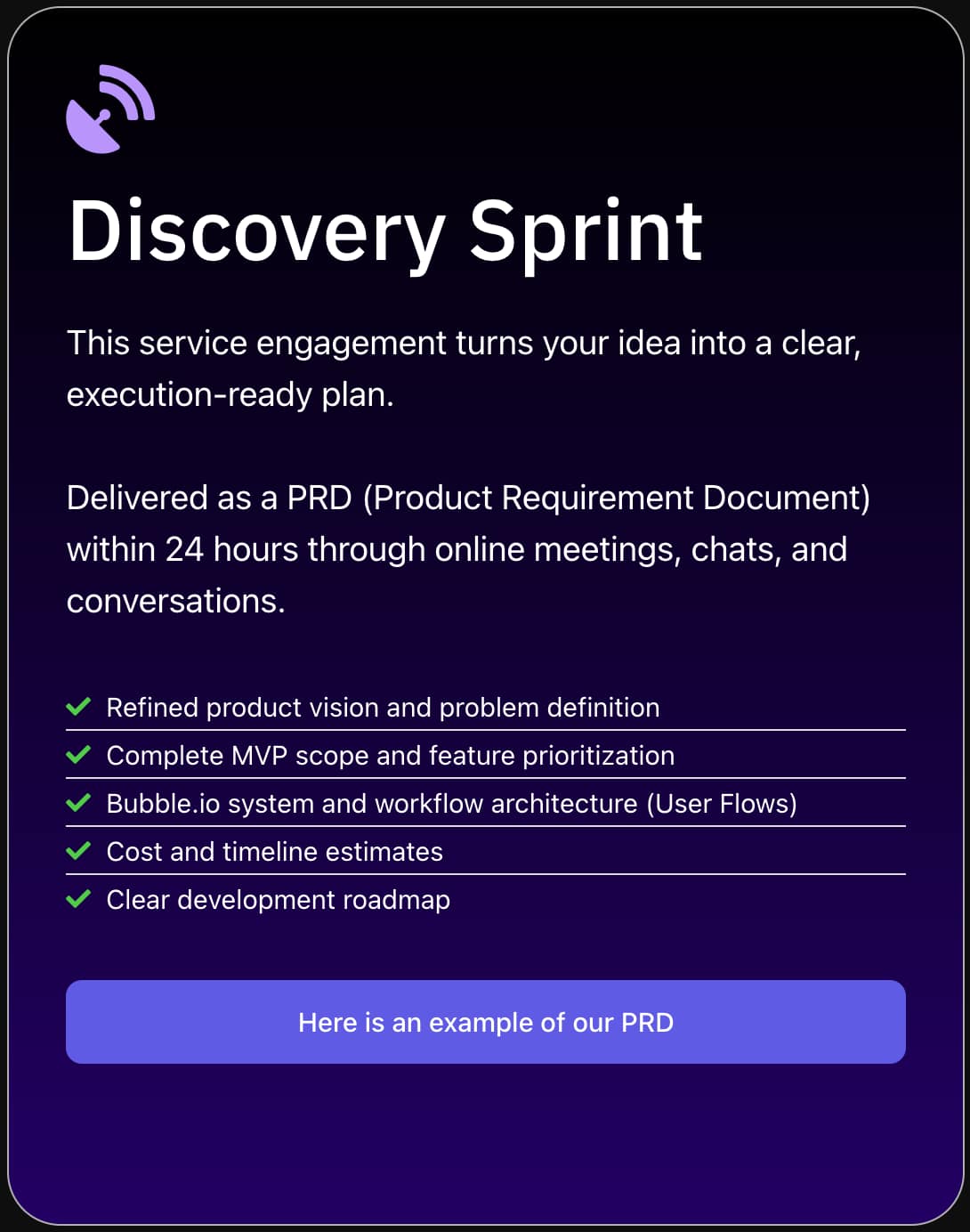970x1232 pixels.
Task: Open the example PRD via the purple button
Action: pos(486,1022)
